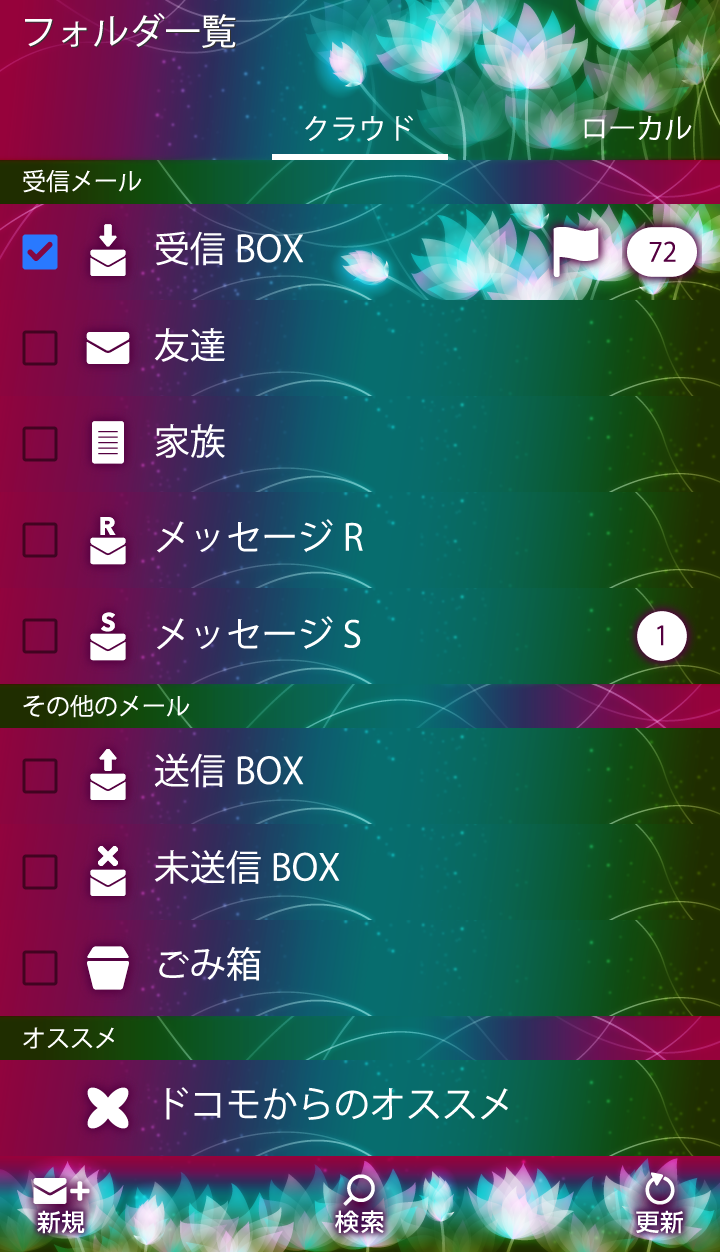
Task: Switch to the ローカル tab
Action: [x=636, y=128]
